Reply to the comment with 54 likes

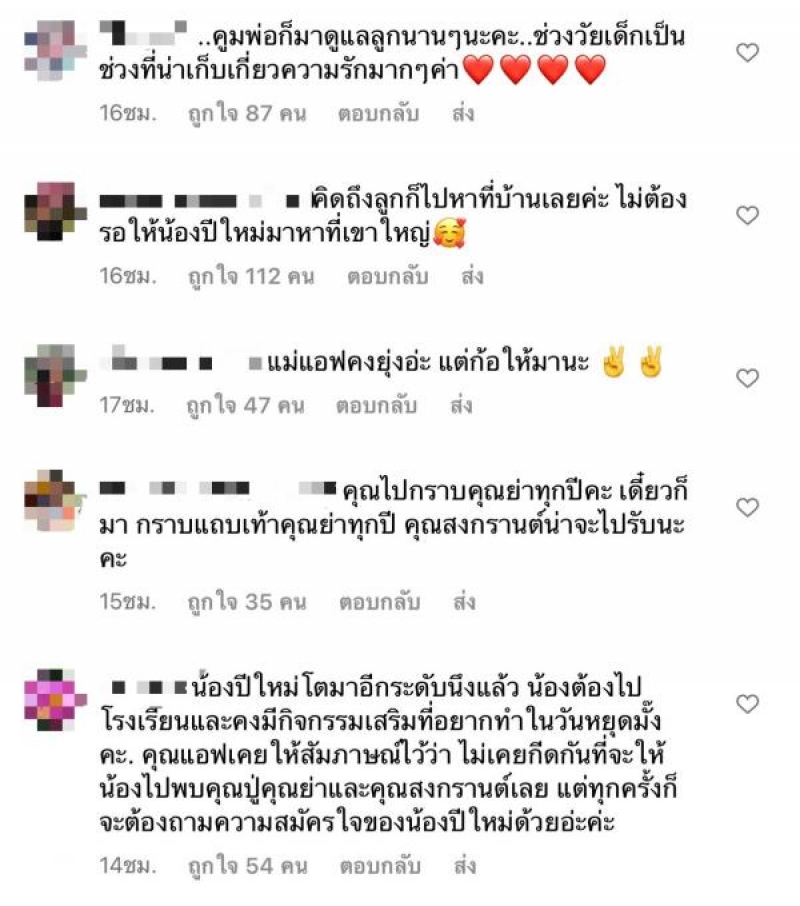tap(378, 865)
